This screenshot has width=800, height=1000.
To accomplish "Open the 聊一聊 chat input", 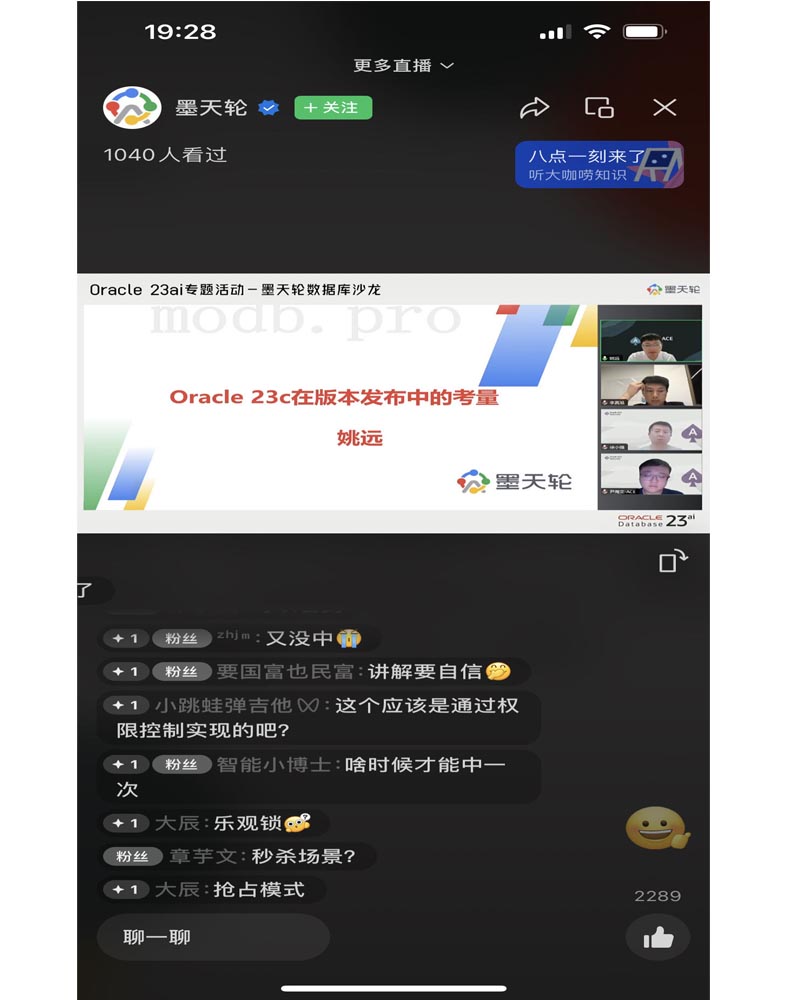I will click(212, 937).
